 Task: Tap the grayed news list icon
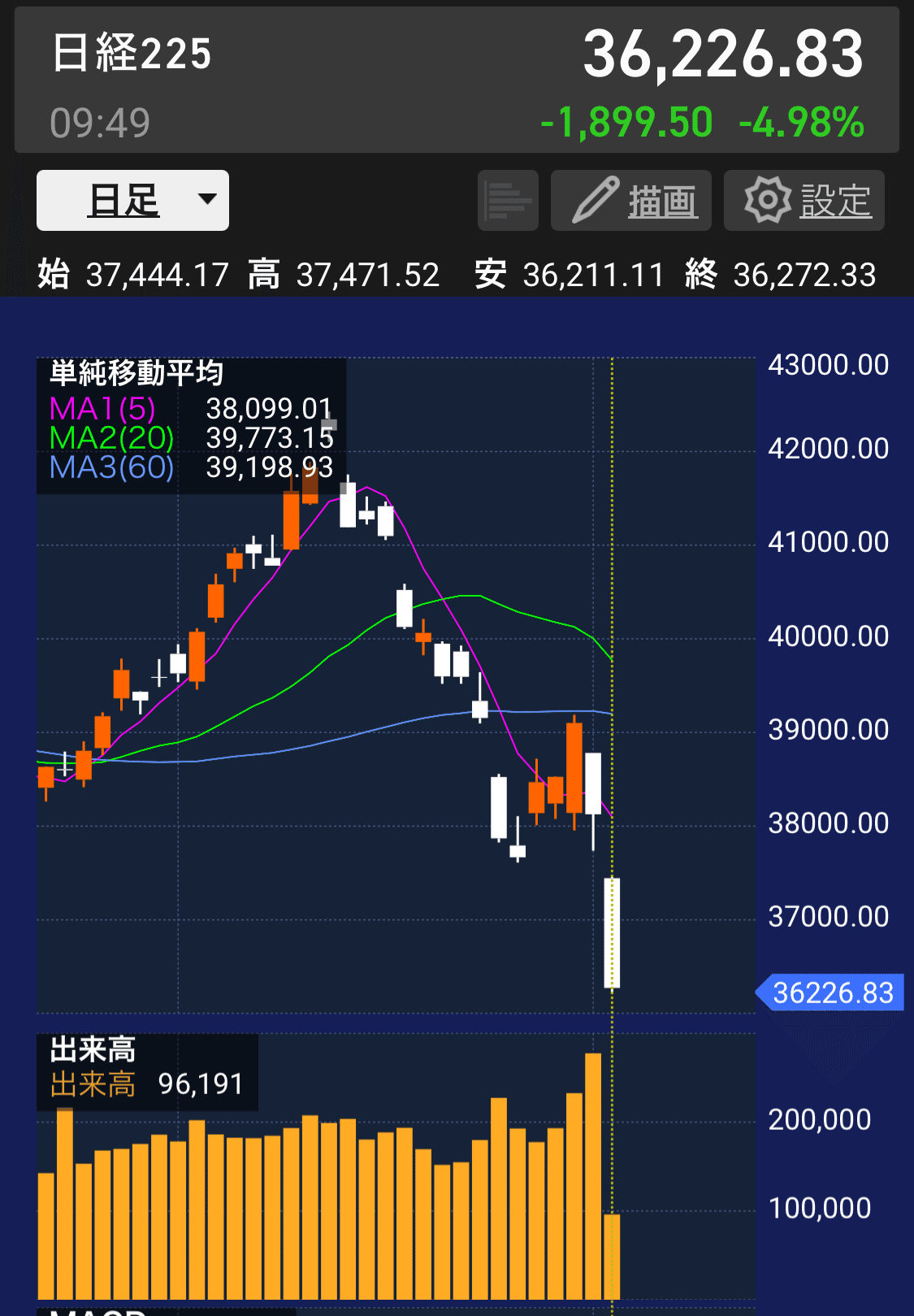pyautogui.click(x=507, y=200)
